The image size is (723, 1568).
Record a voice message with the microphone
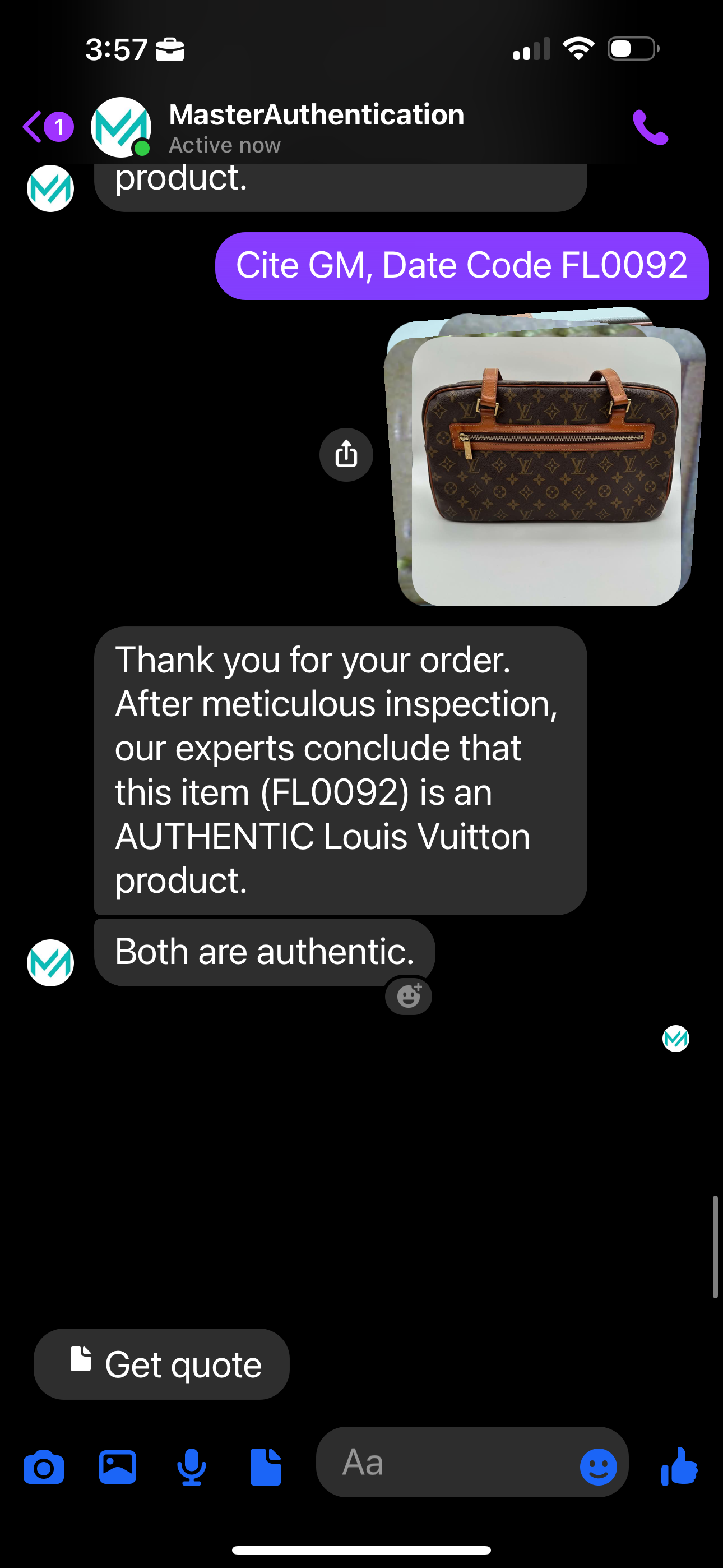tap(192, 1467)
